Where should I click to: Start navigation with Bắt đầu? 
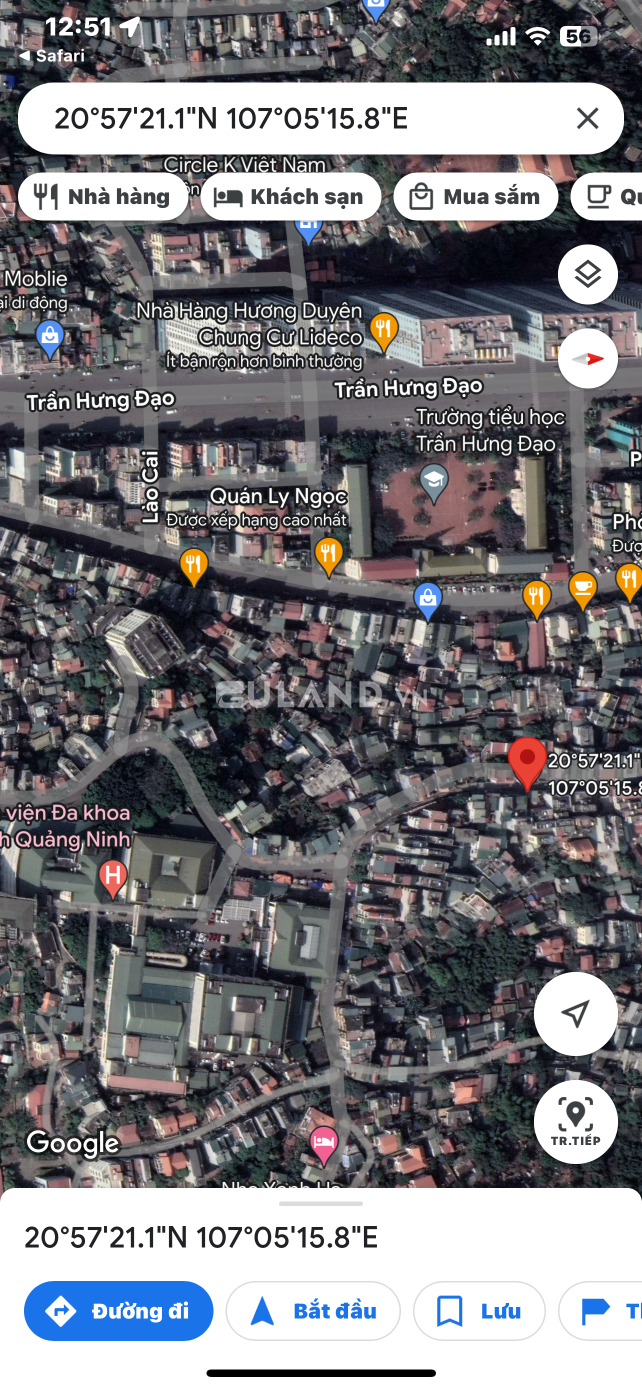pos(313,1310)
